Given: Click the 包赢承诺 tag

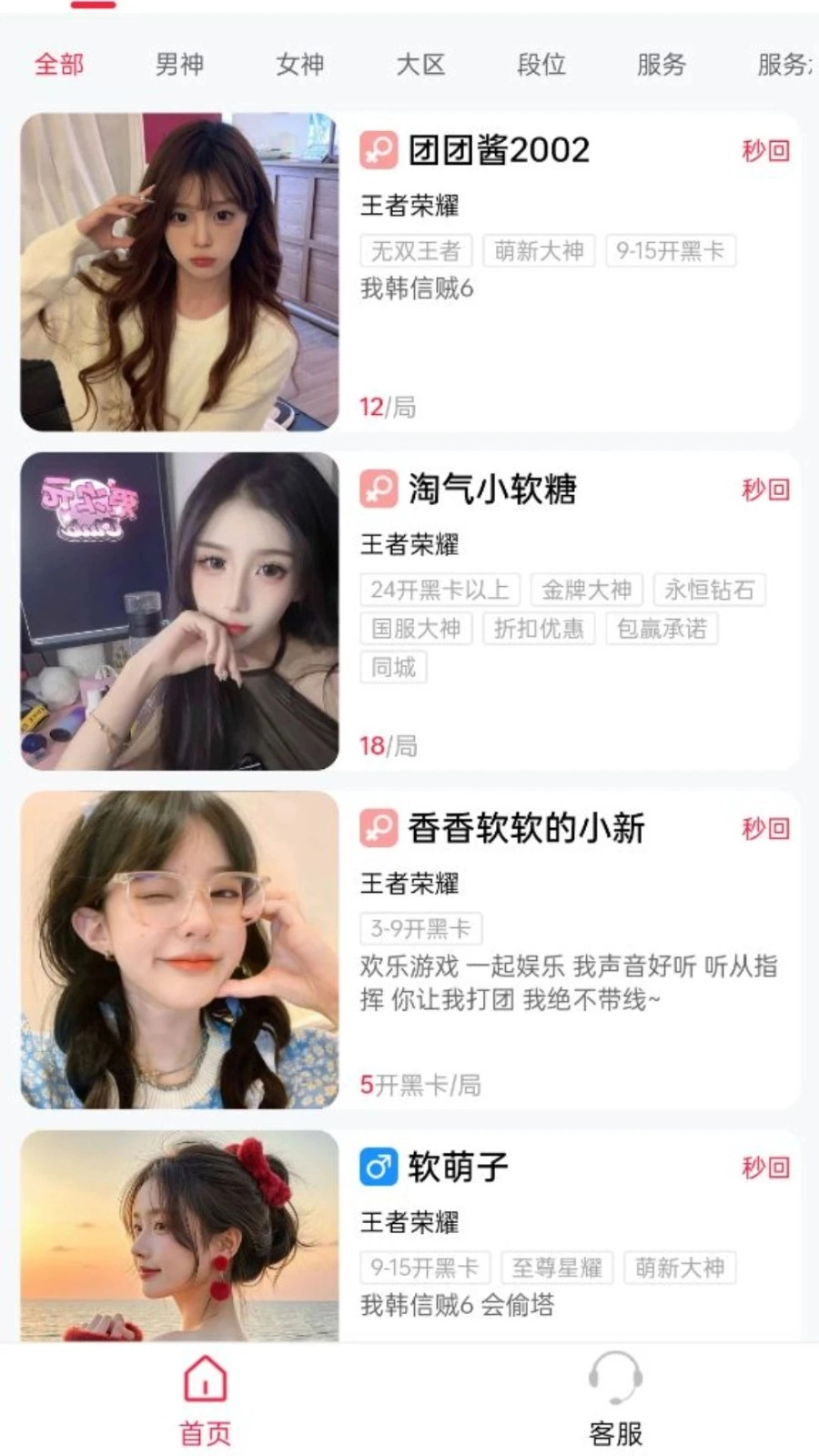Looking at the screenshot, I should pyautogui.click(x=662, y=629).
